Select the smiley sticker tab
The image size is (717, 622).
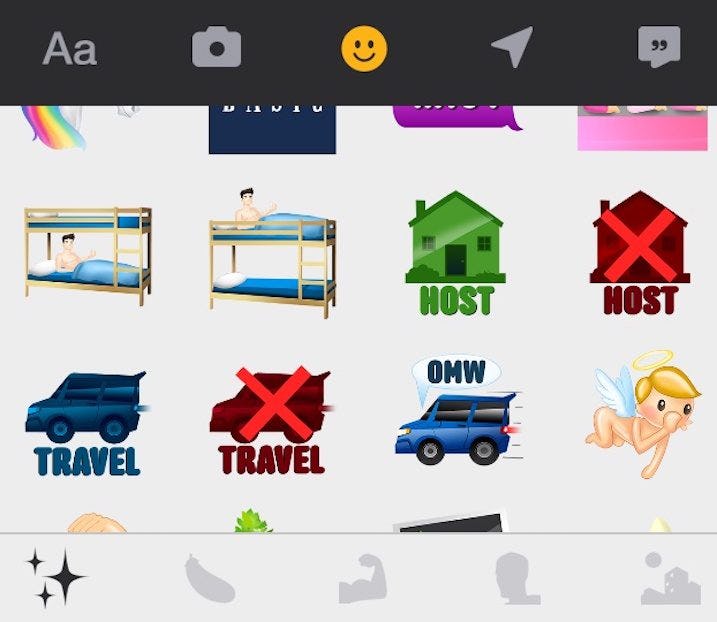(364, 48)
